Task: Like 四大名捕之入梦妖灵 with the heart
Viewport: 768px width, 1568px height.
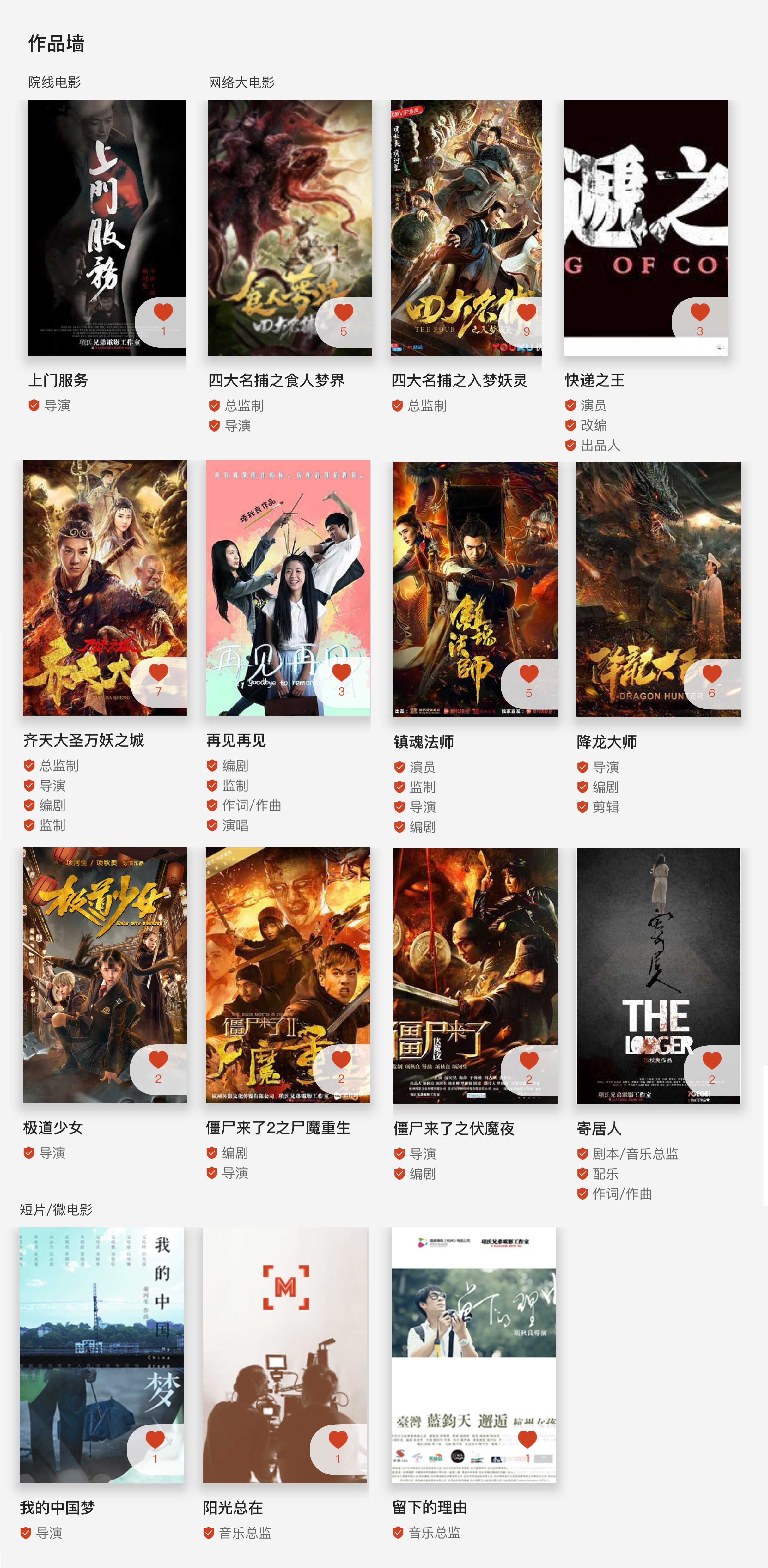Action: [527, 312]
